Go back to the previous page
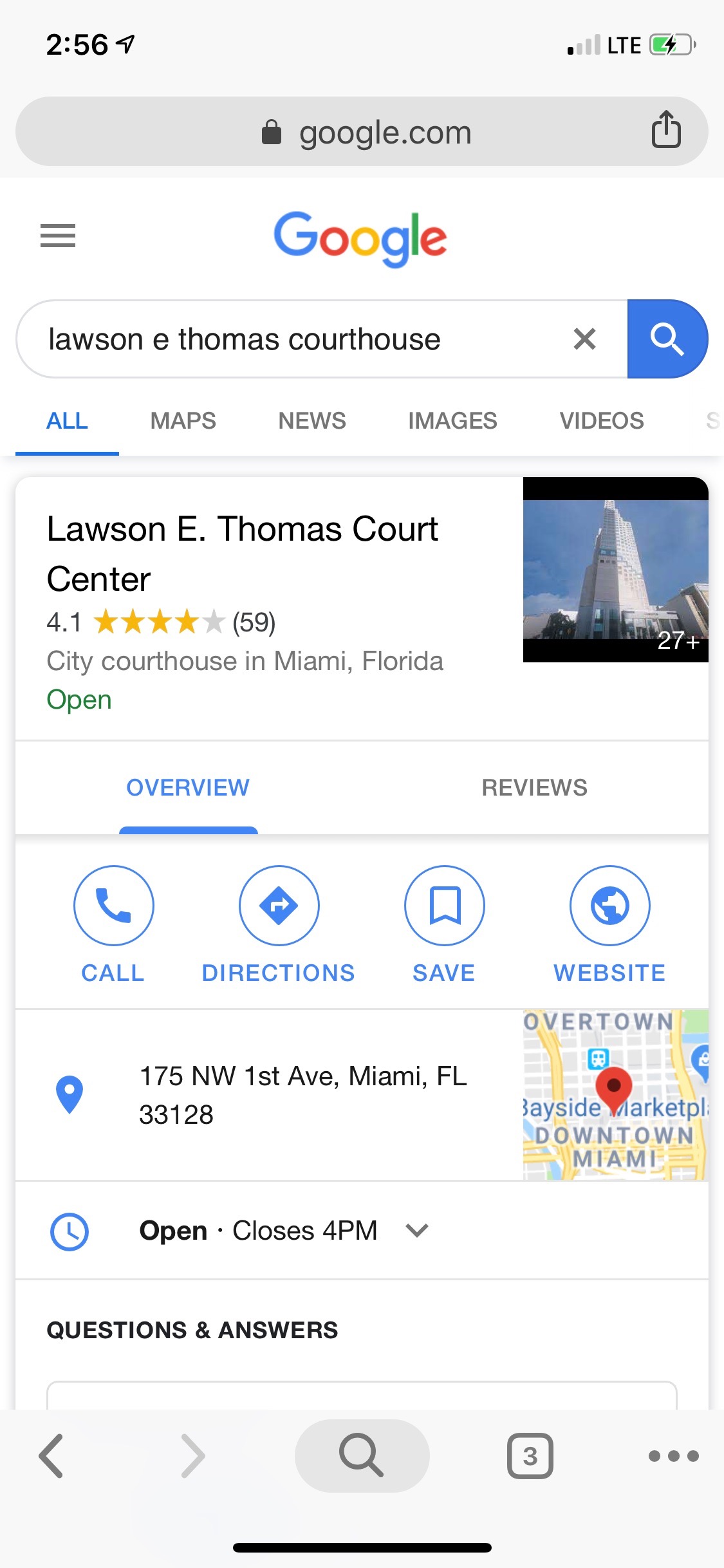 click(51, 1456)
